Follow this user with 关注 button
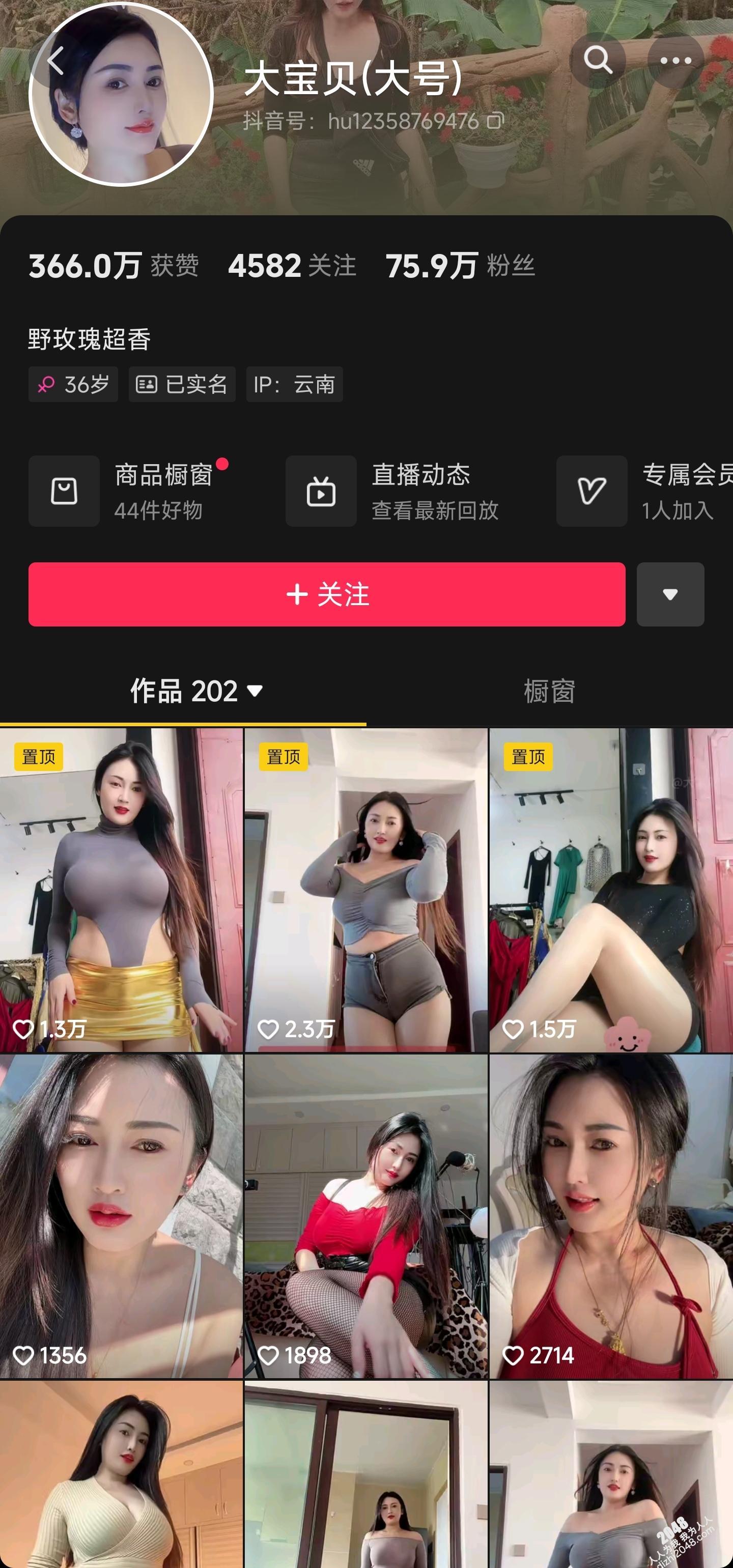The image size is (733, 1568). click(x=326, y=594)
